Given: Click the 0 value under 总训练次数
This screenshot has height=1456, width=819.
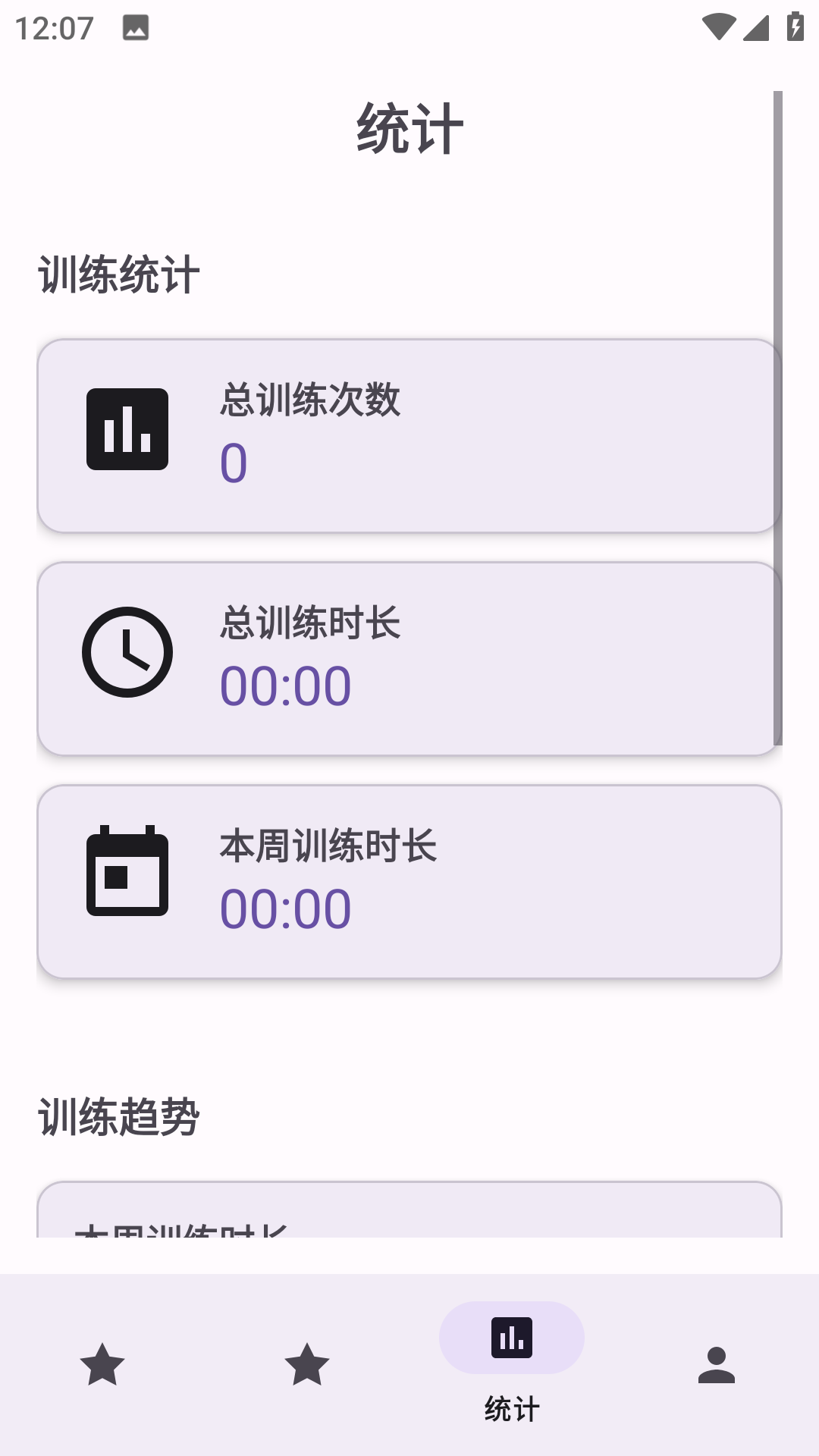Looking at the screenshot, I should pyautogui.click(x=233, y=463).
